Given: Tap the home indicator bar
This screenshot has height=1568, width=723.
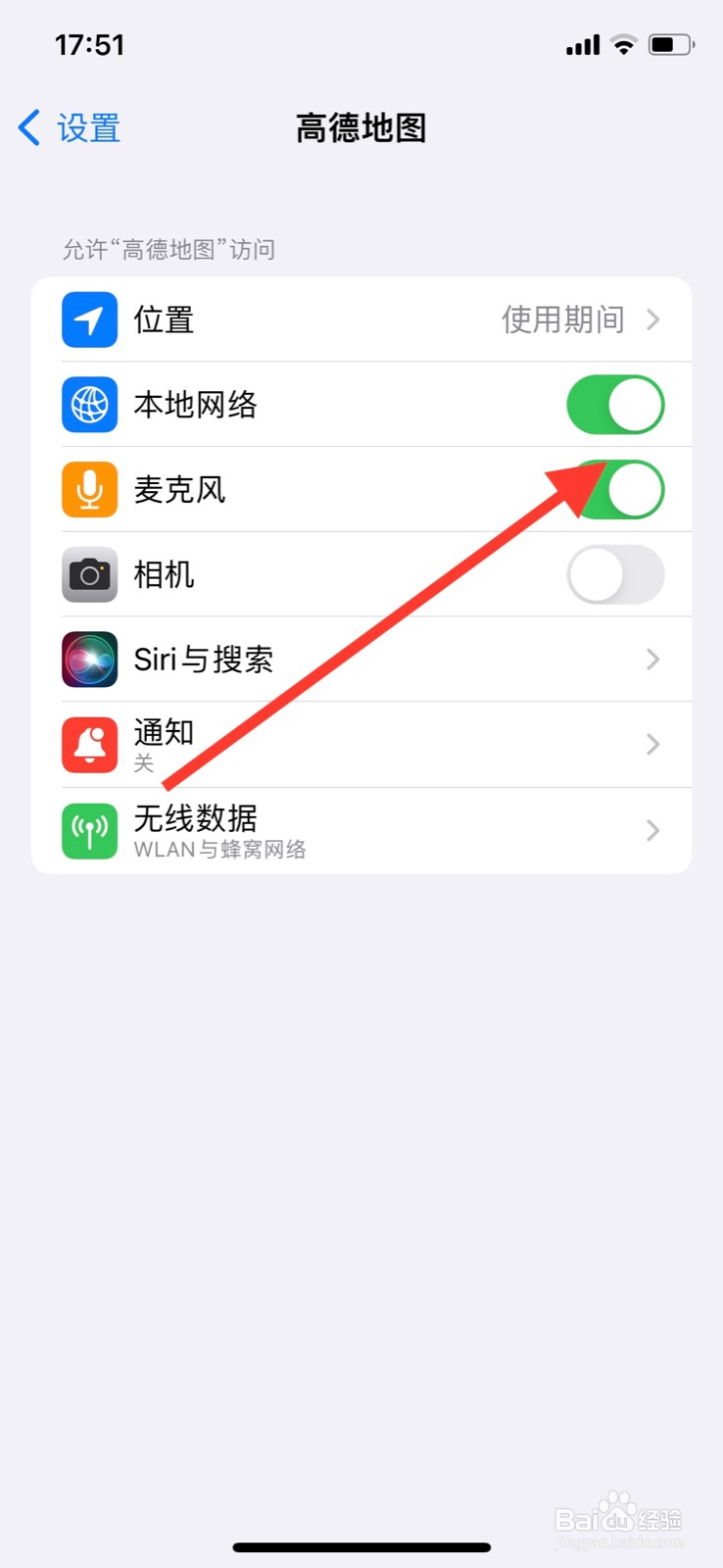Looking at the screenshot, I should (361, 1547).
